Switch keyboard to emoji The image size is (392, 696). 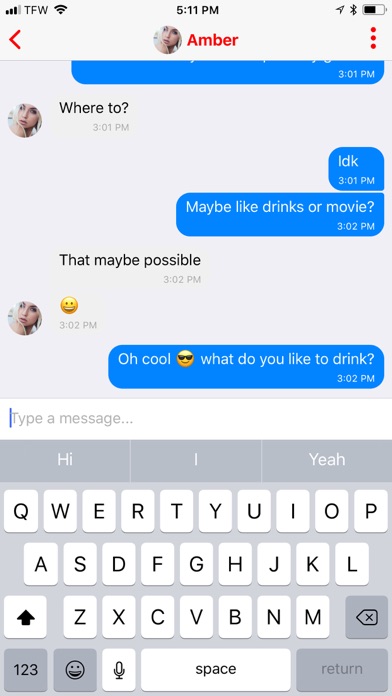coord(75,669)
